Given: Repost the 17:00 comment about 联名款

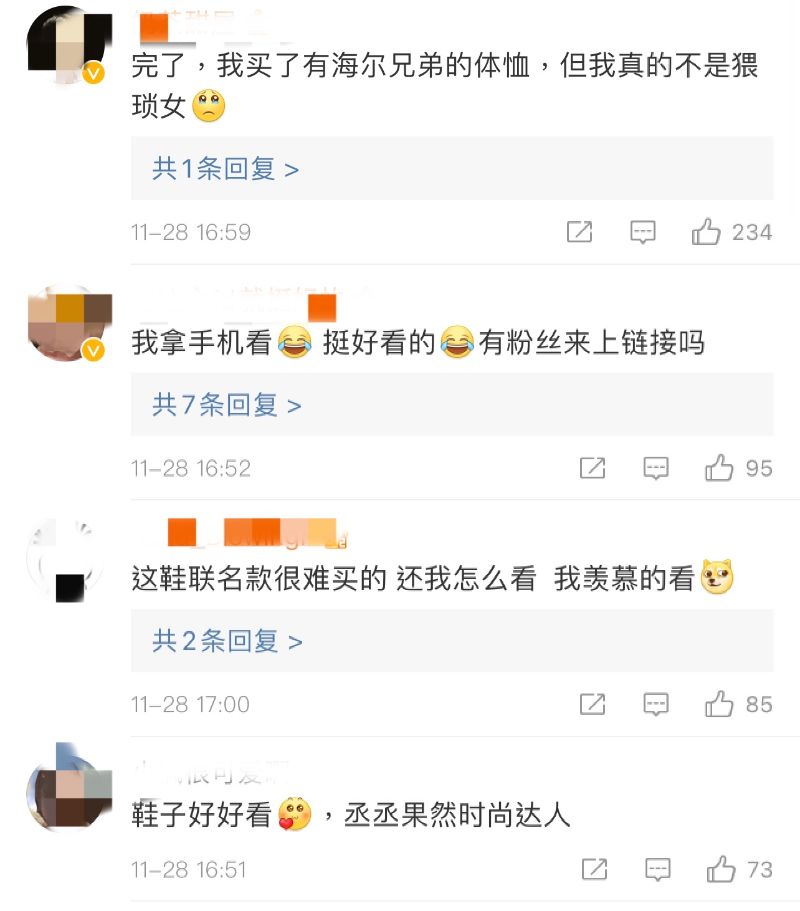Looking at the screenshot, I should [x=593, y=704].
